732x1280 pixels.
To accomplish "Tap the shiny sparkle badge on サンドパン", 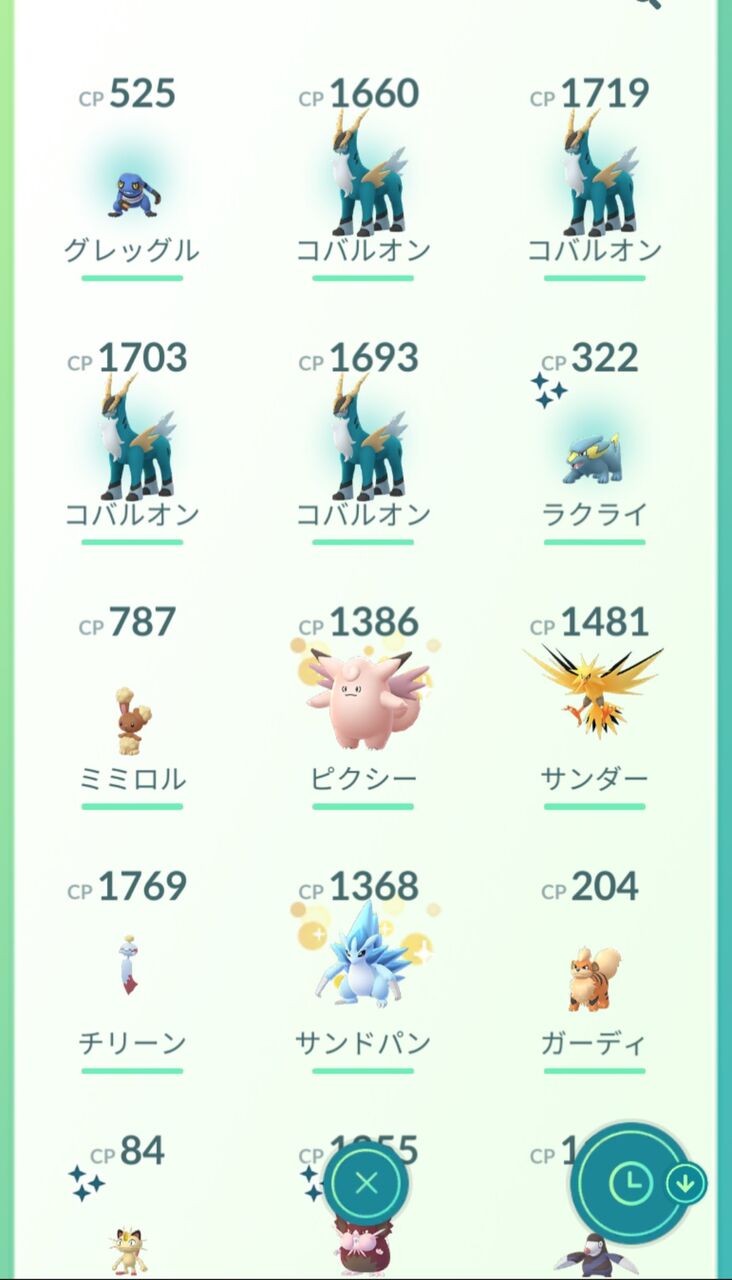I will (x=316, y=935).
